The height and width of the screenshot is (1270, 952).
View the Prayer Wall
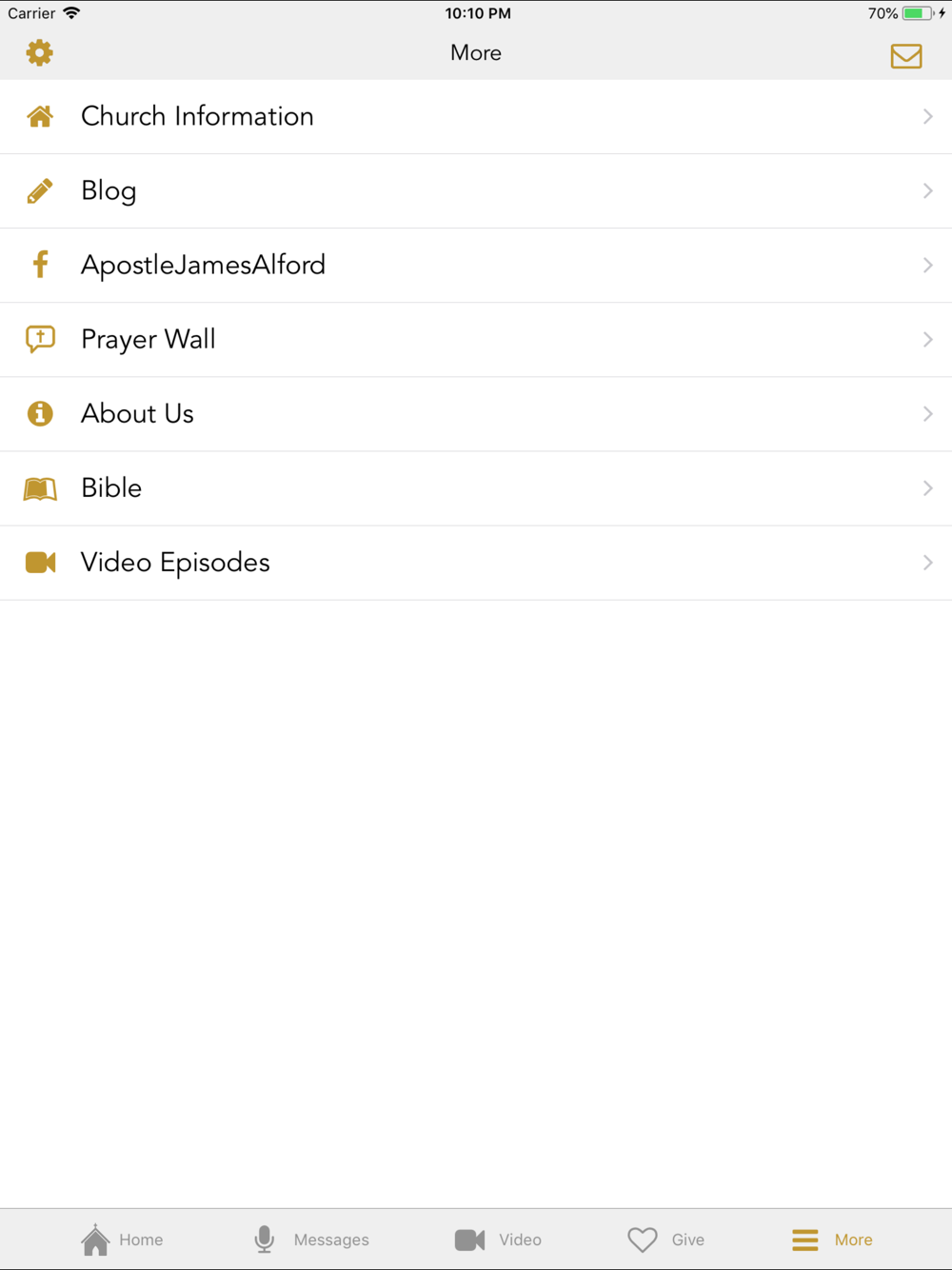pos(476,339)
